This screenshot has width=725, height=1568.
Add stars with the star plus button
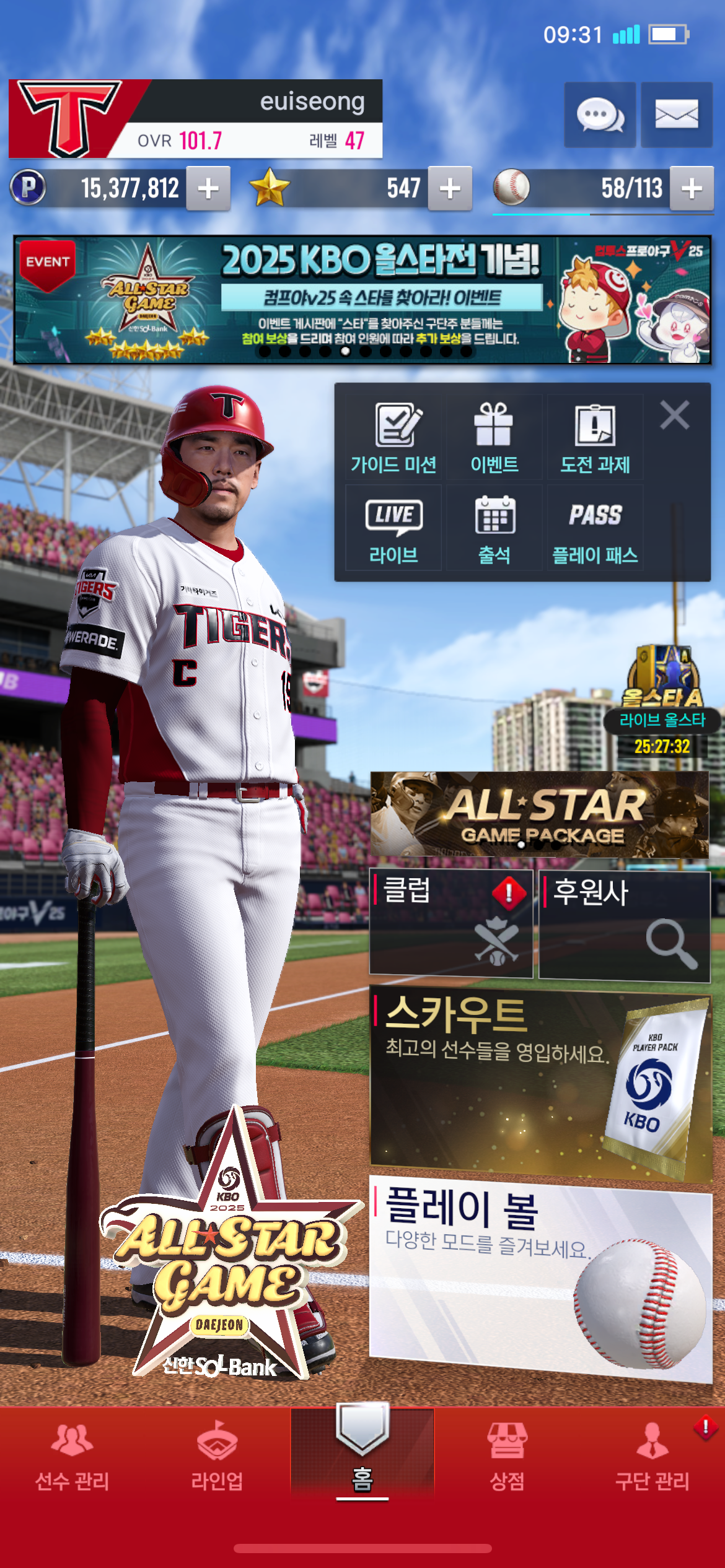click(450, 188)
